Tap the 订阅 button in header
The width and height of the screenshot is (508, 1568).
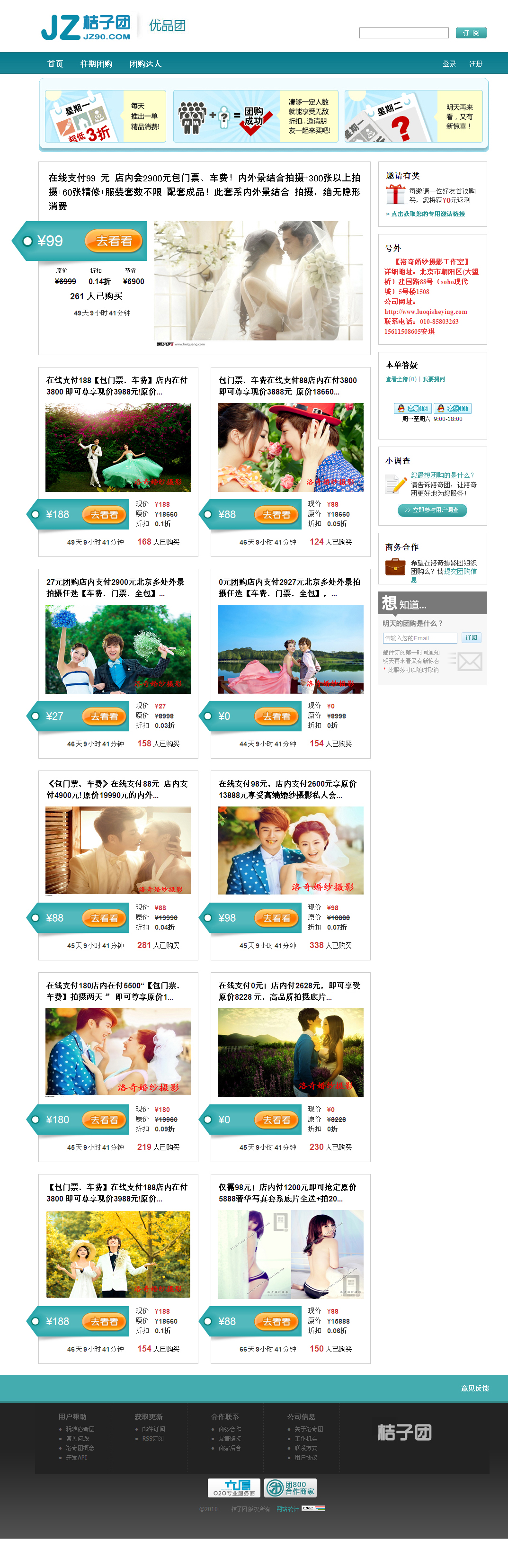471,33
